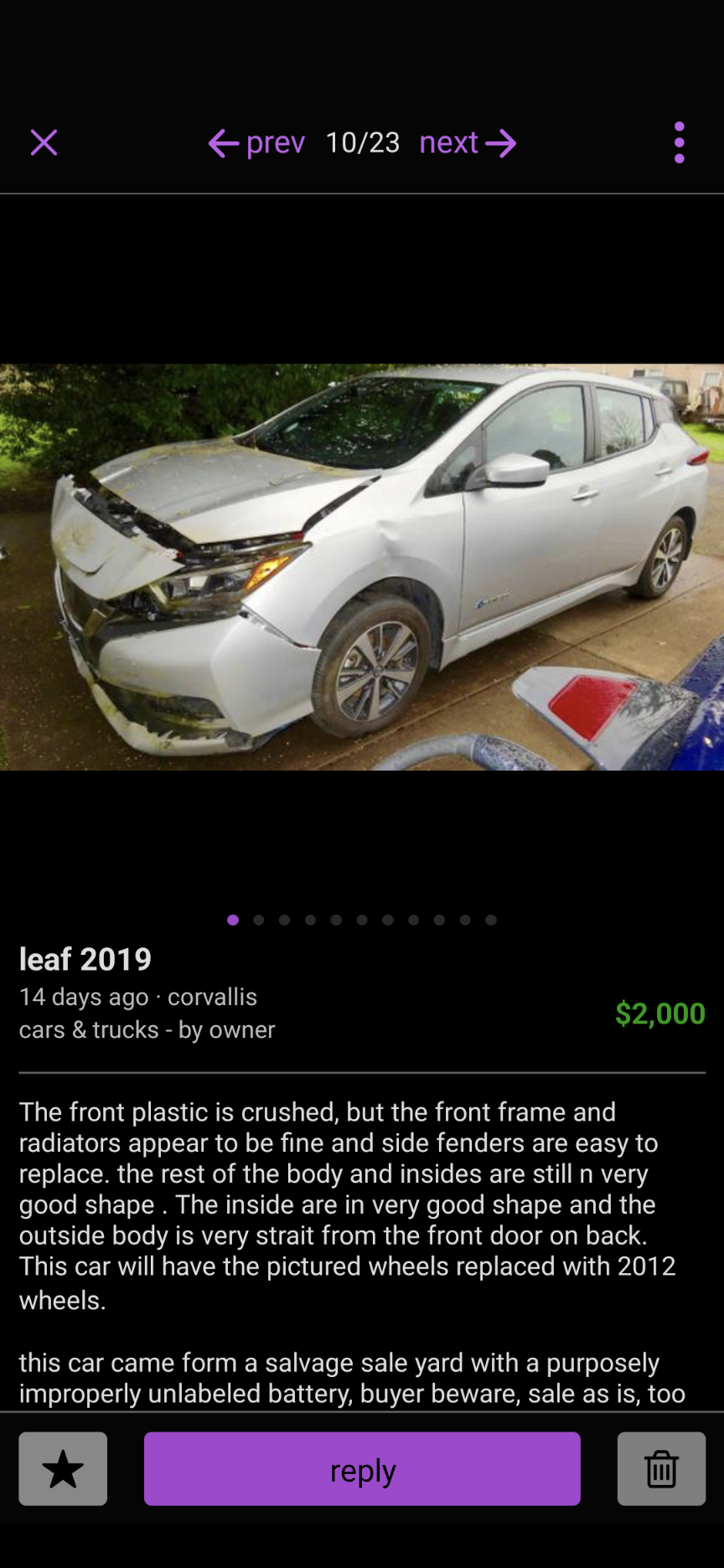Open the silver Leaf photo full screen
Viewport: 724px width, 1568px height.
tap(362, 566)
